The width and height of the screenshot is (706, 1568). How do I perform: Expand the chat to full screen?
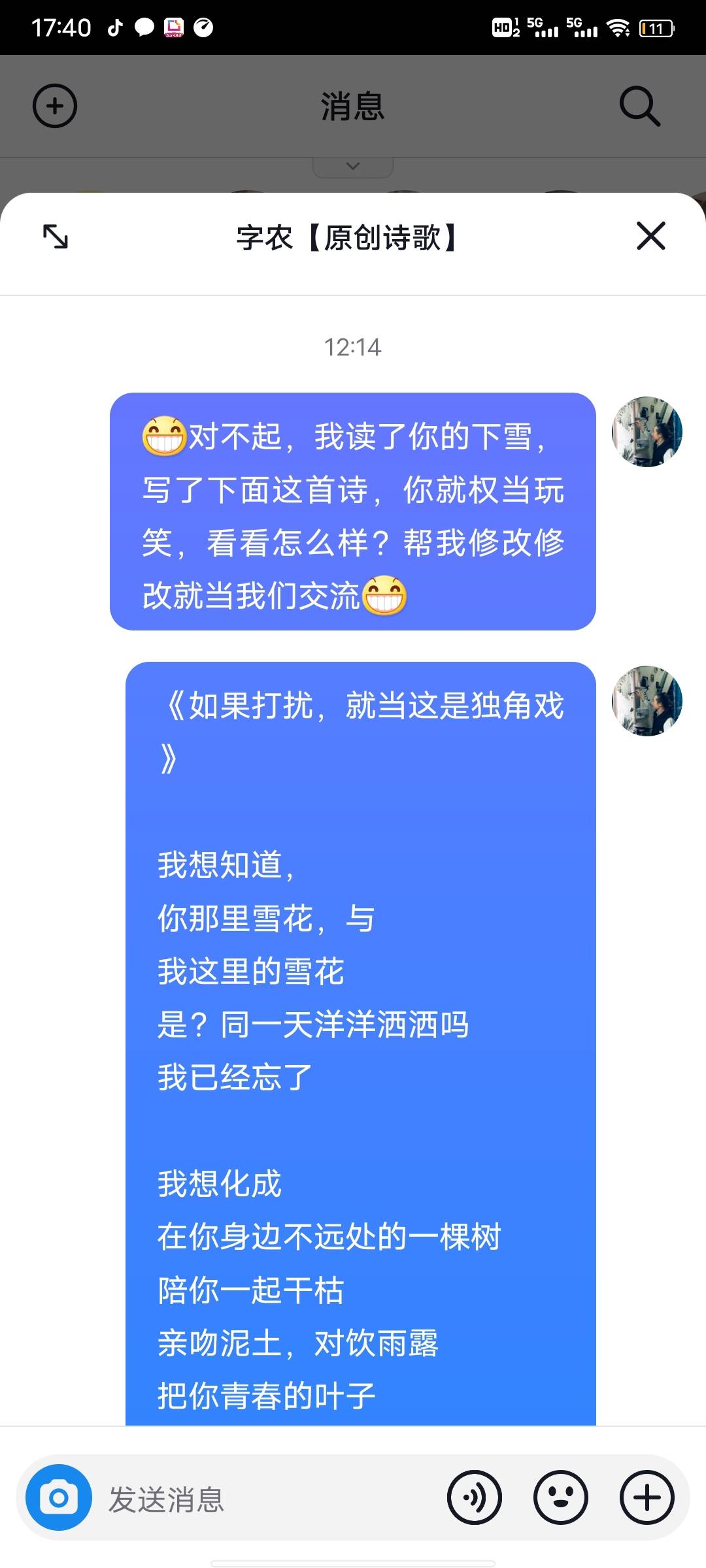click(x=56, y=237)
